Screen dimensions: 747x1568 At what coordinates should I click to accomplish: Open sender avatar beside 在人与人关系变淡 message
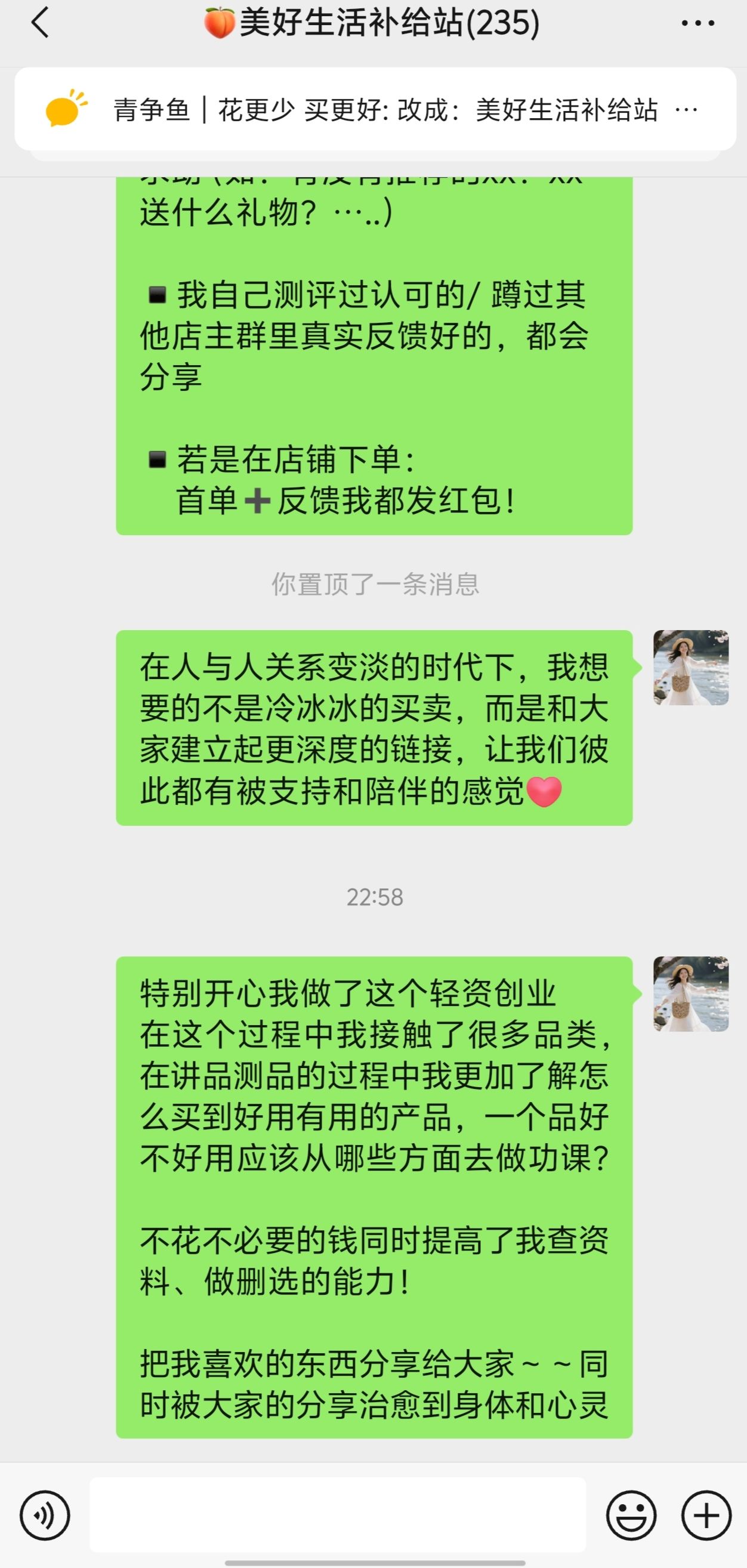pos(691,668)
